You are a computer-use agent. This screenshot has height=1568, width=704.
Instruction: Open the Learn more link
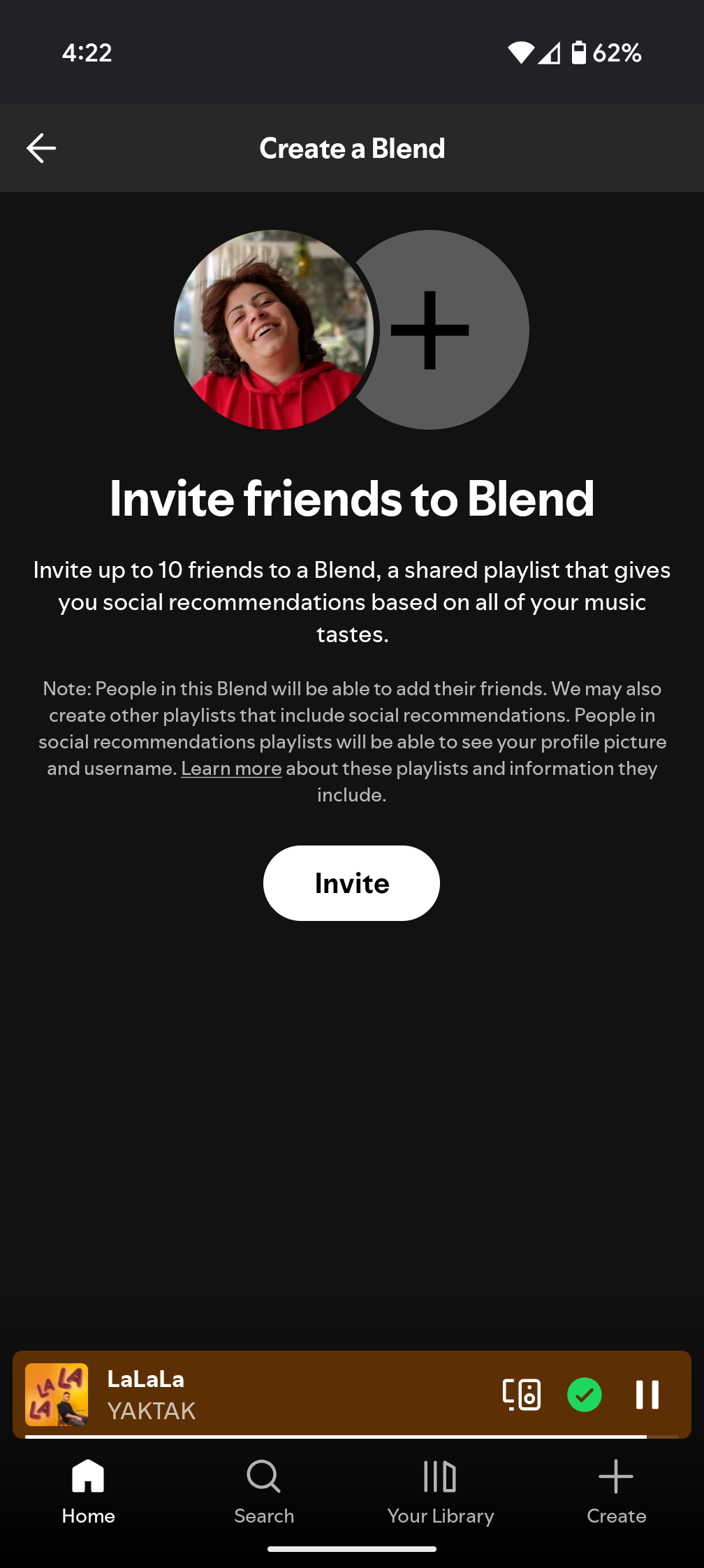tap(231, 769)
